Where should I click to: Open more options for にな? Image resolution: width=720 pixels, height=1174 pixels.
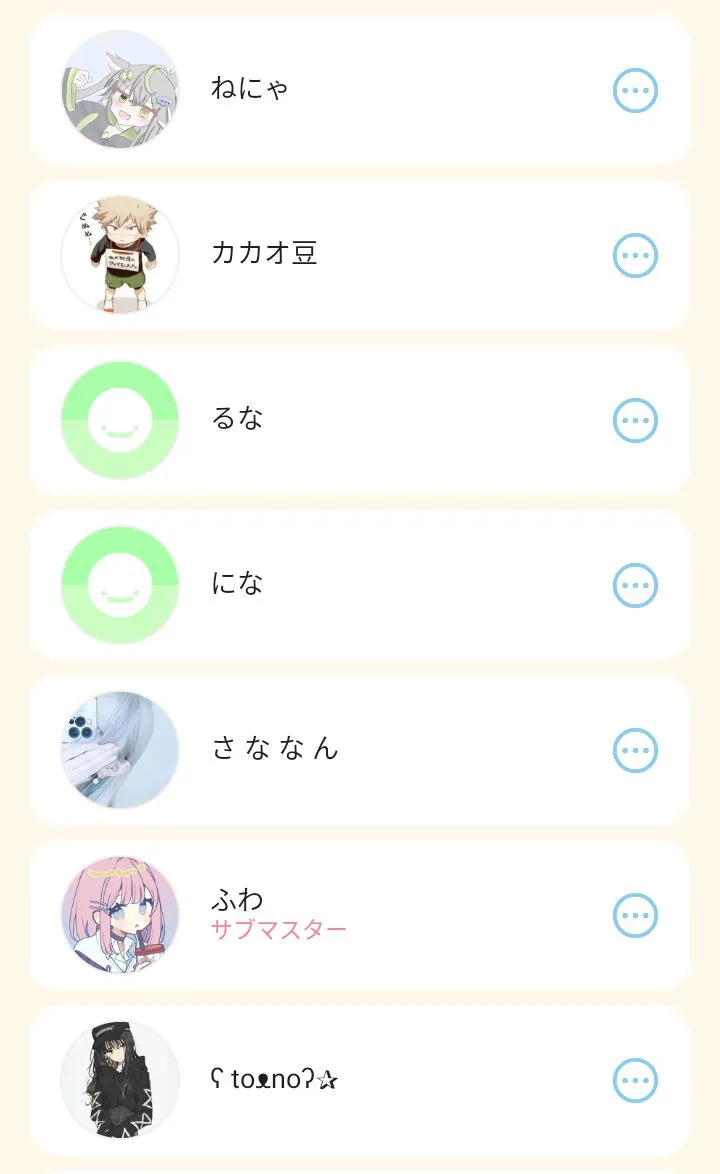click(x=635, y=586)
